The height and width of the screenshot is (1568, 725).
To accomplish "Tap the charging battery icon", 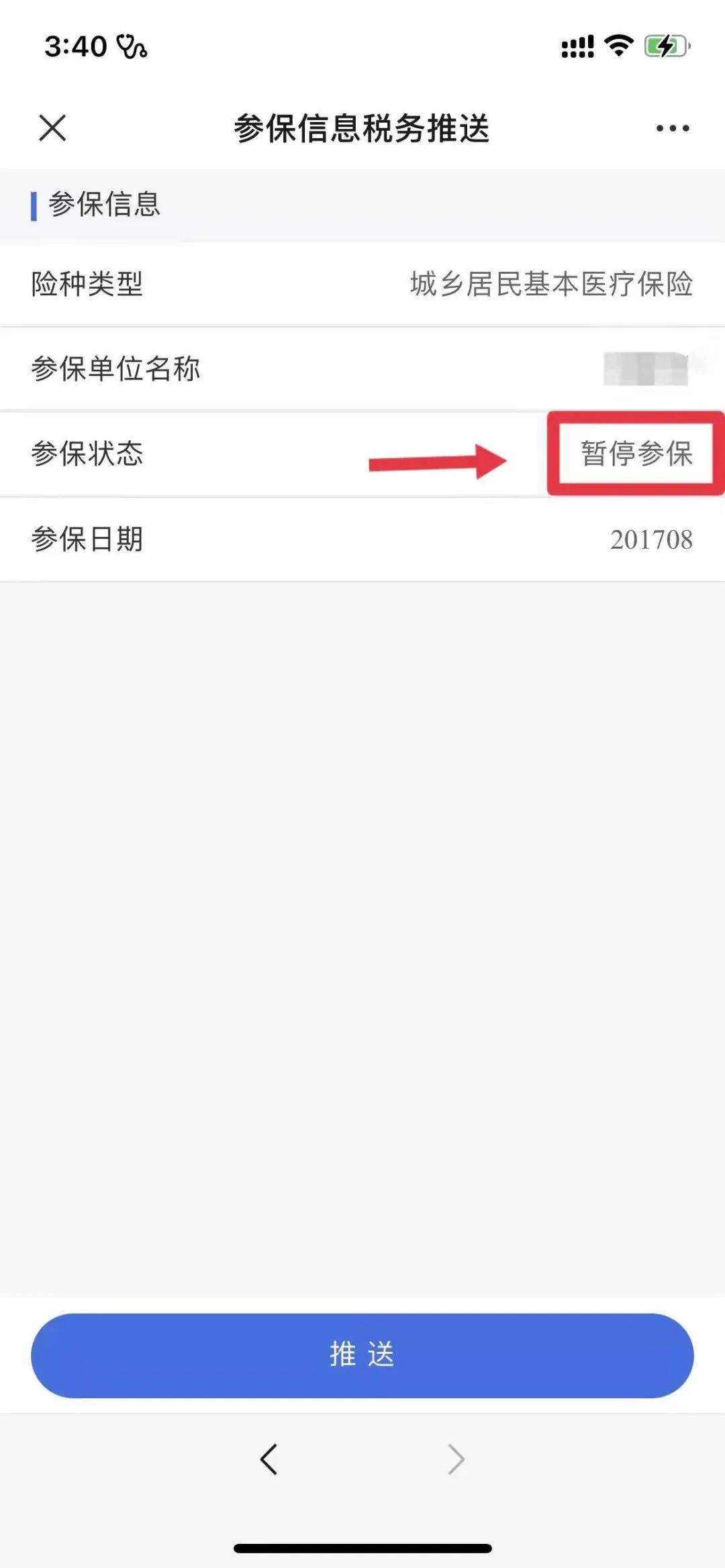I will (663, 45).
